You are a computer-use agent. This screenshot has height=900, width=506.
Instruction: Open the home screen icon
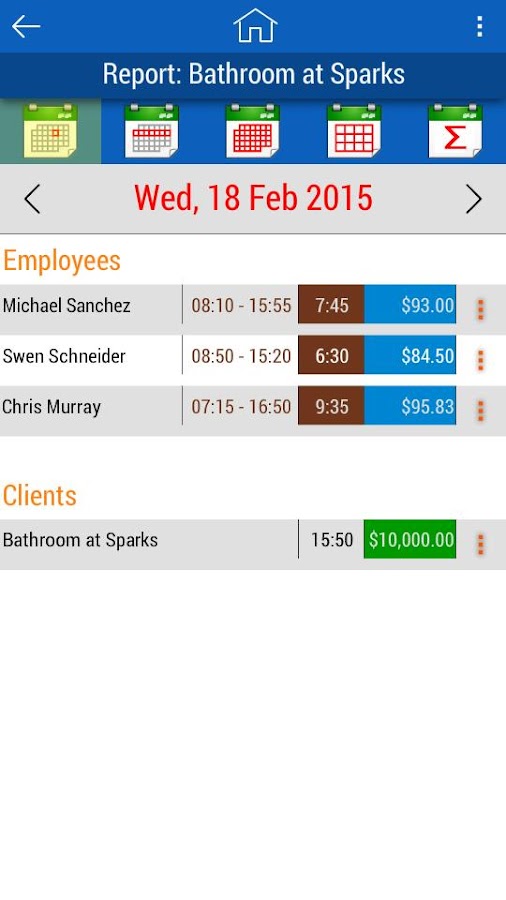(255, 26)
